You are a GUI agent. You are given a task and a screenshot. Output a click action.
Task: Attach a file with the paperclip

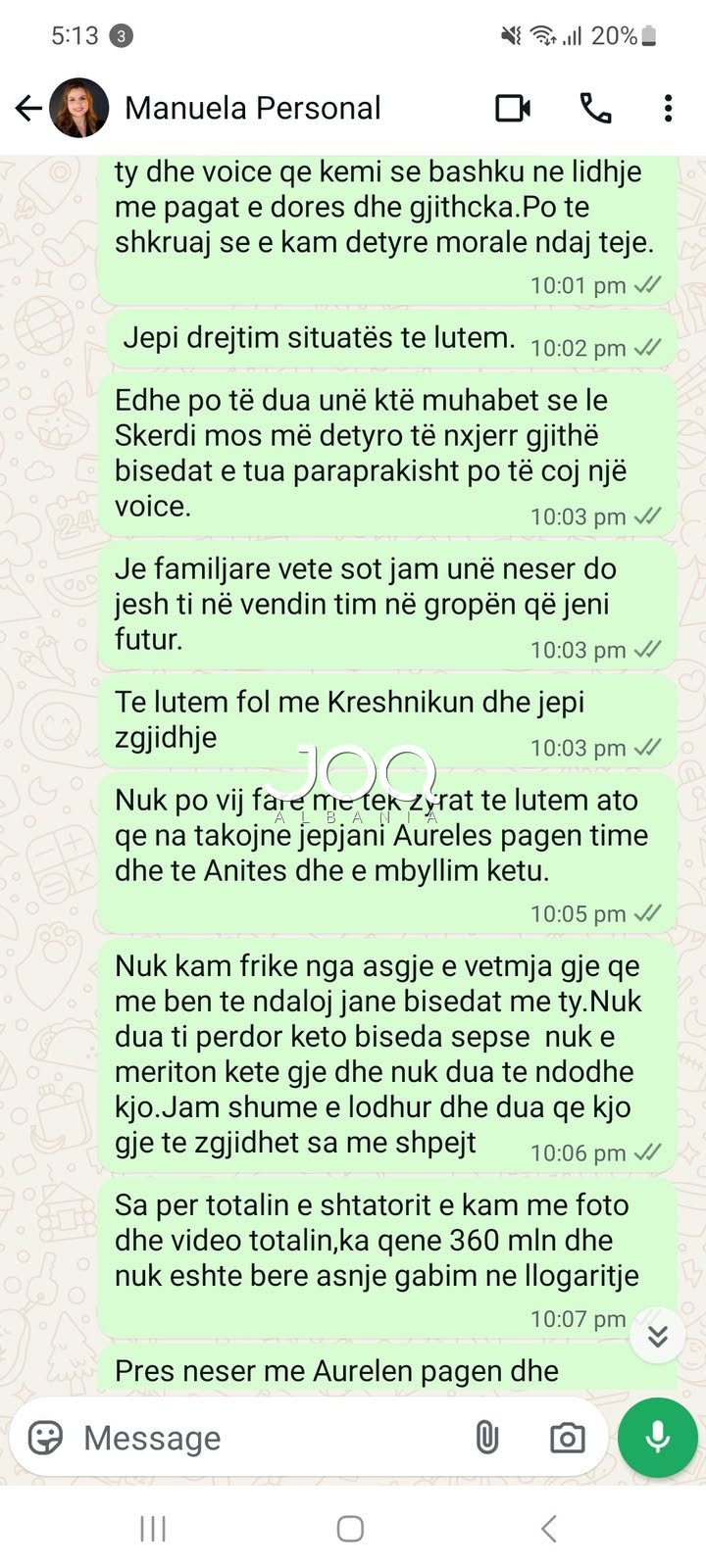(486, 1438)
